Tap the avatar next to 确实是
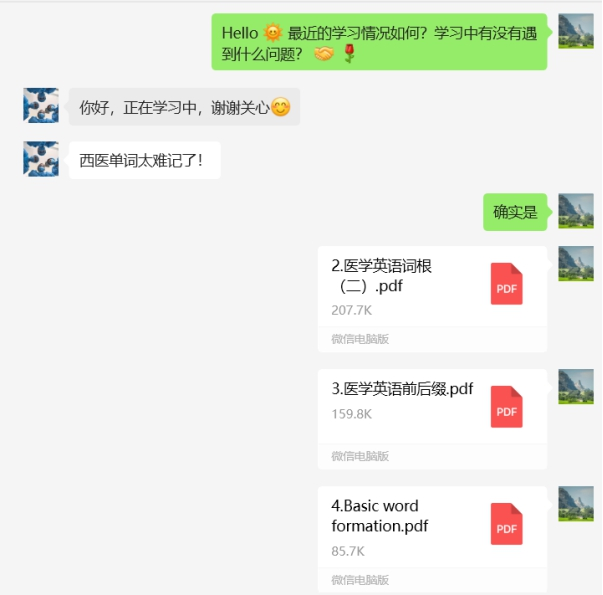The width and height of the screenshot is (603, 595). (576, 211)
